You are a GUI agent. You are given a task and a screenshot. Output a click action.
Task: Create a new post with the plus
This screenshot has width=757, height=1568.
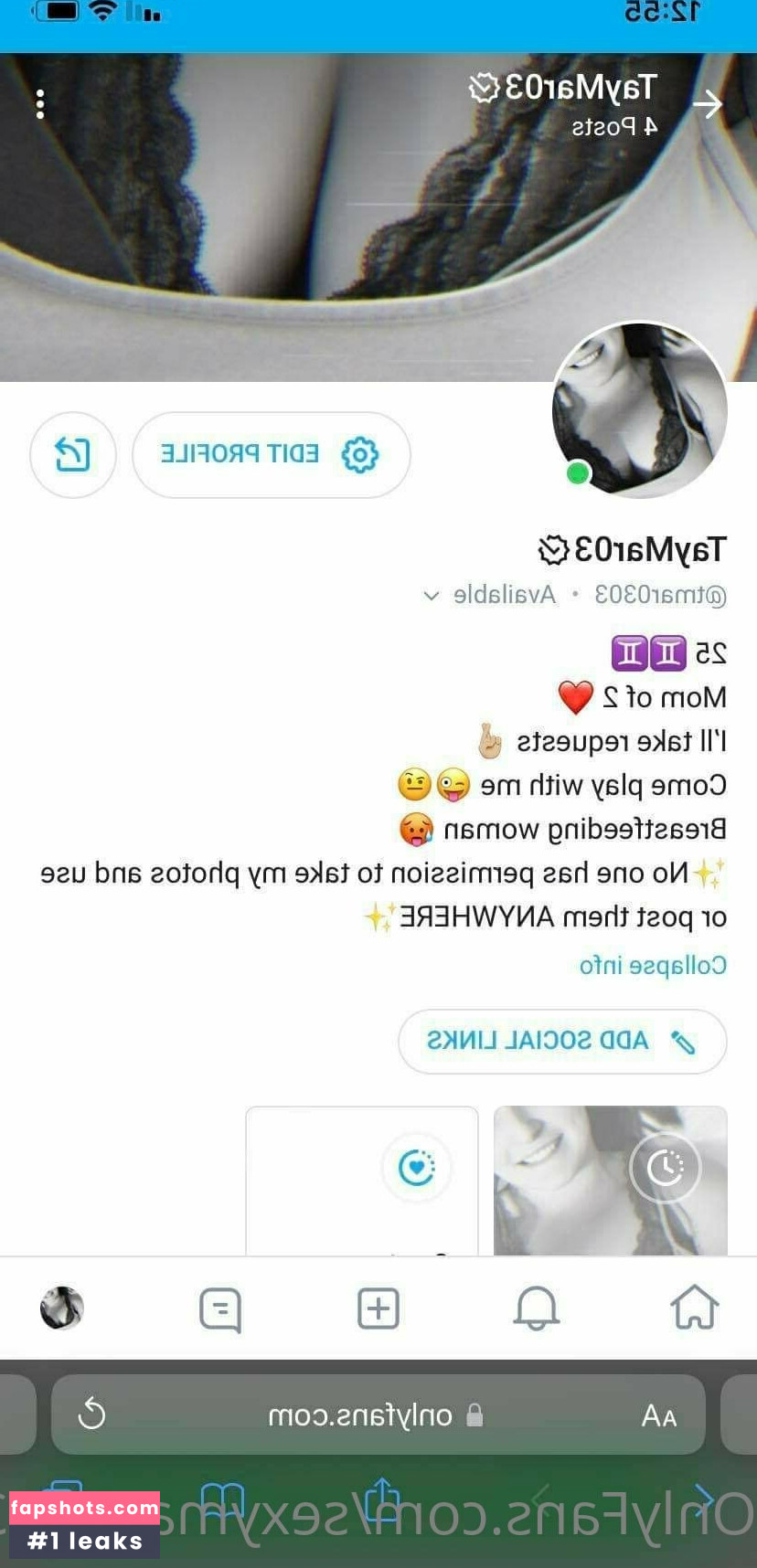[378, 1308]
